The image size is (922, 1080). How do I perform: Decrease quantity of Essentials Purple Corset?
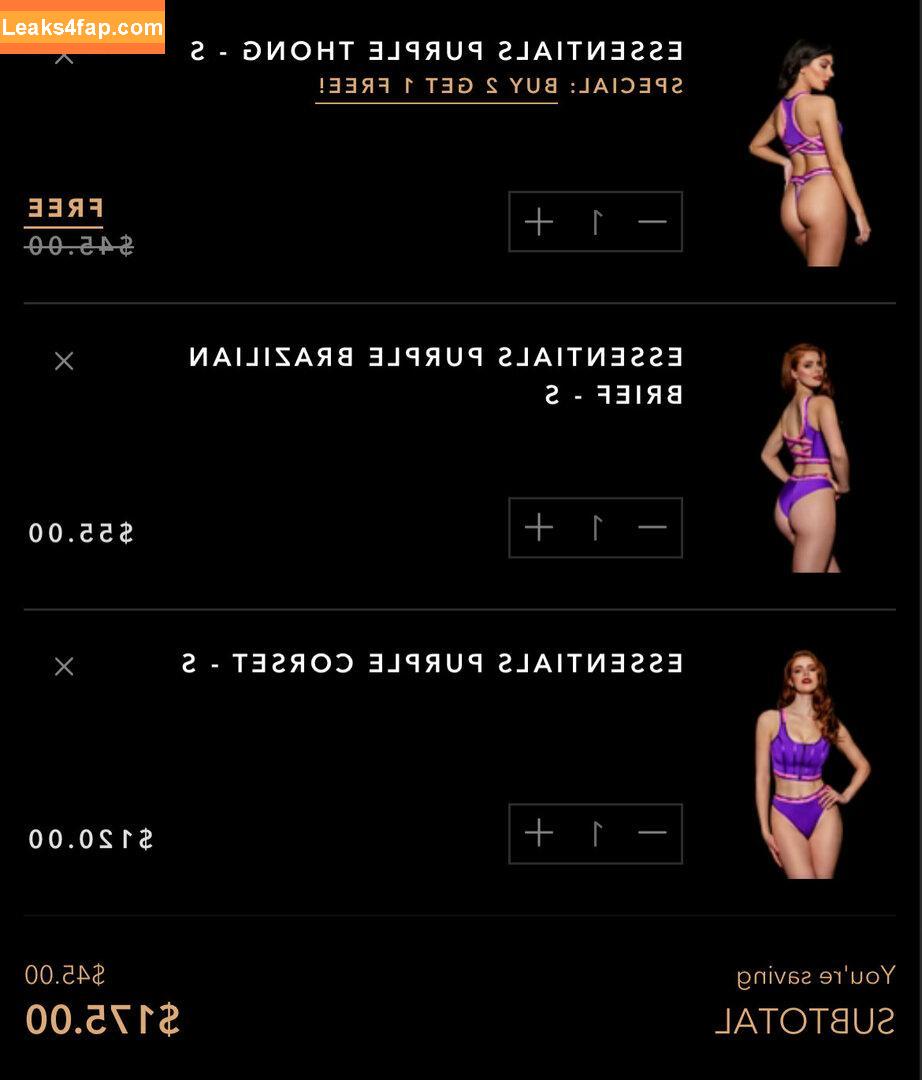[x=652, y=834]
